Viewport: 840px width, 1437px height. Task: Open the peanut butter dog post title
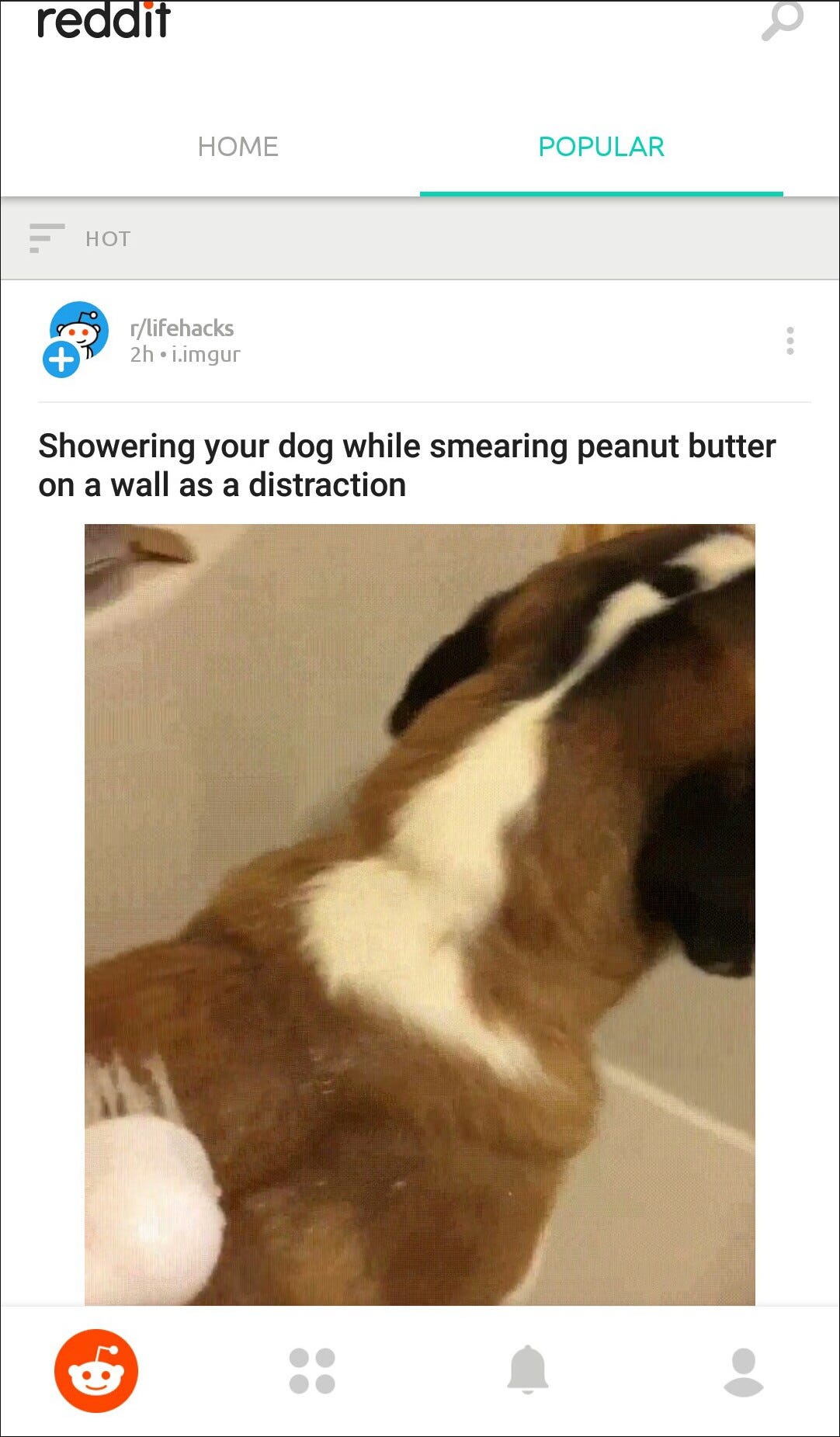[406, 465]
